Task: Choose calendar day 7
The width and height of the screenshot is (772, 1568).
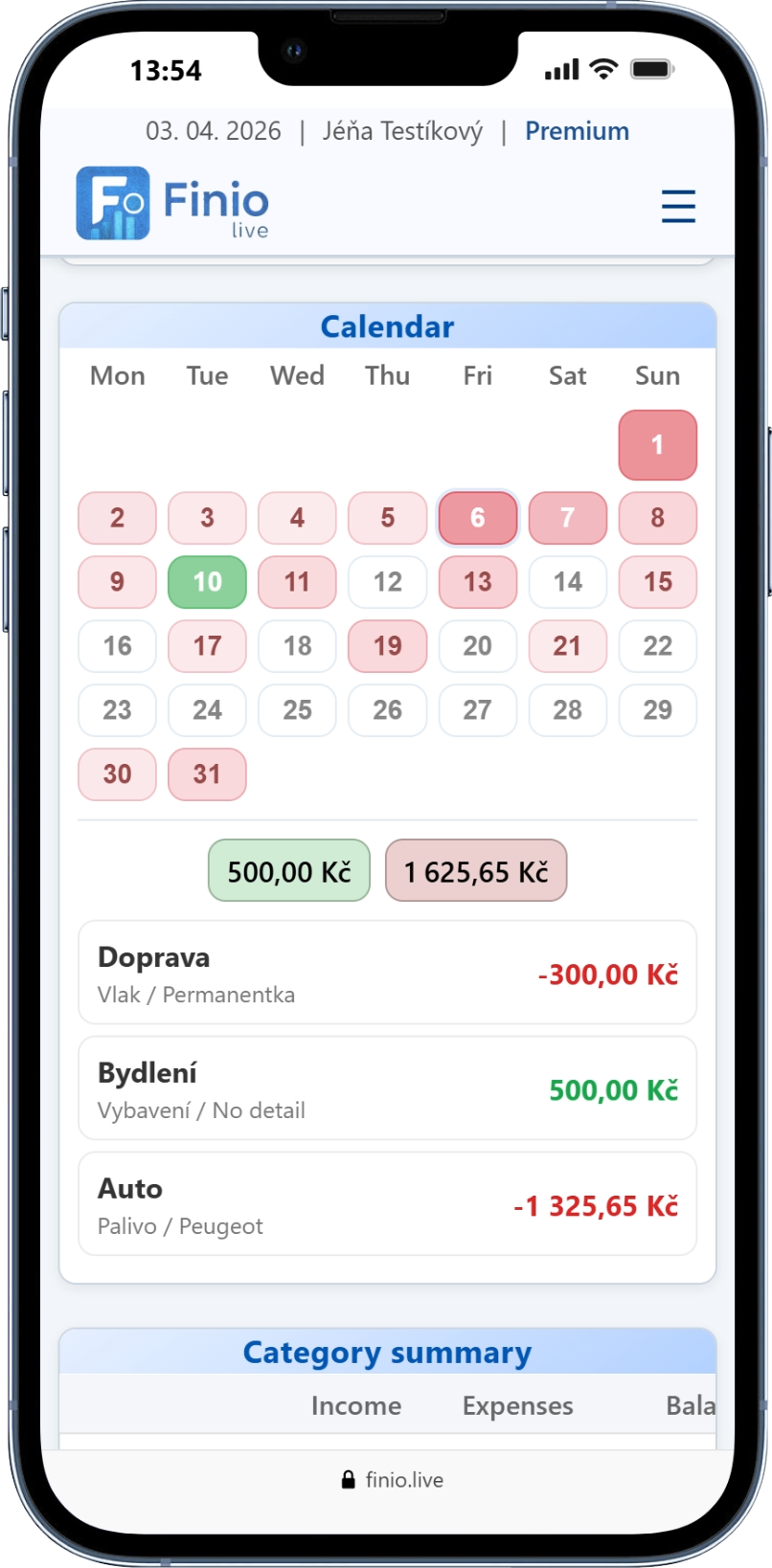Action: pos(567,518)
